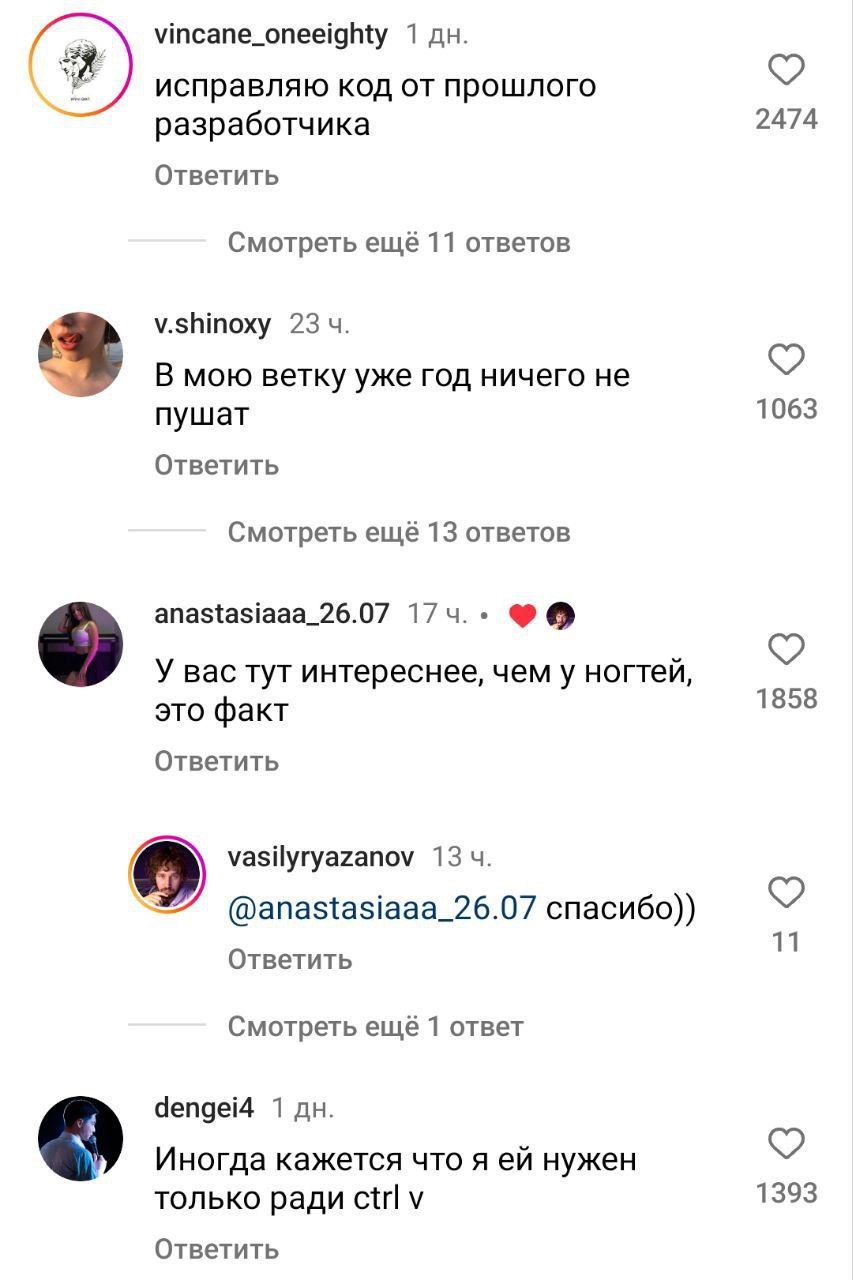The height and width of the screenshot is (1280, 853).
Task: Reply to vasilyryazanov's reply
Action: (290, 960)
